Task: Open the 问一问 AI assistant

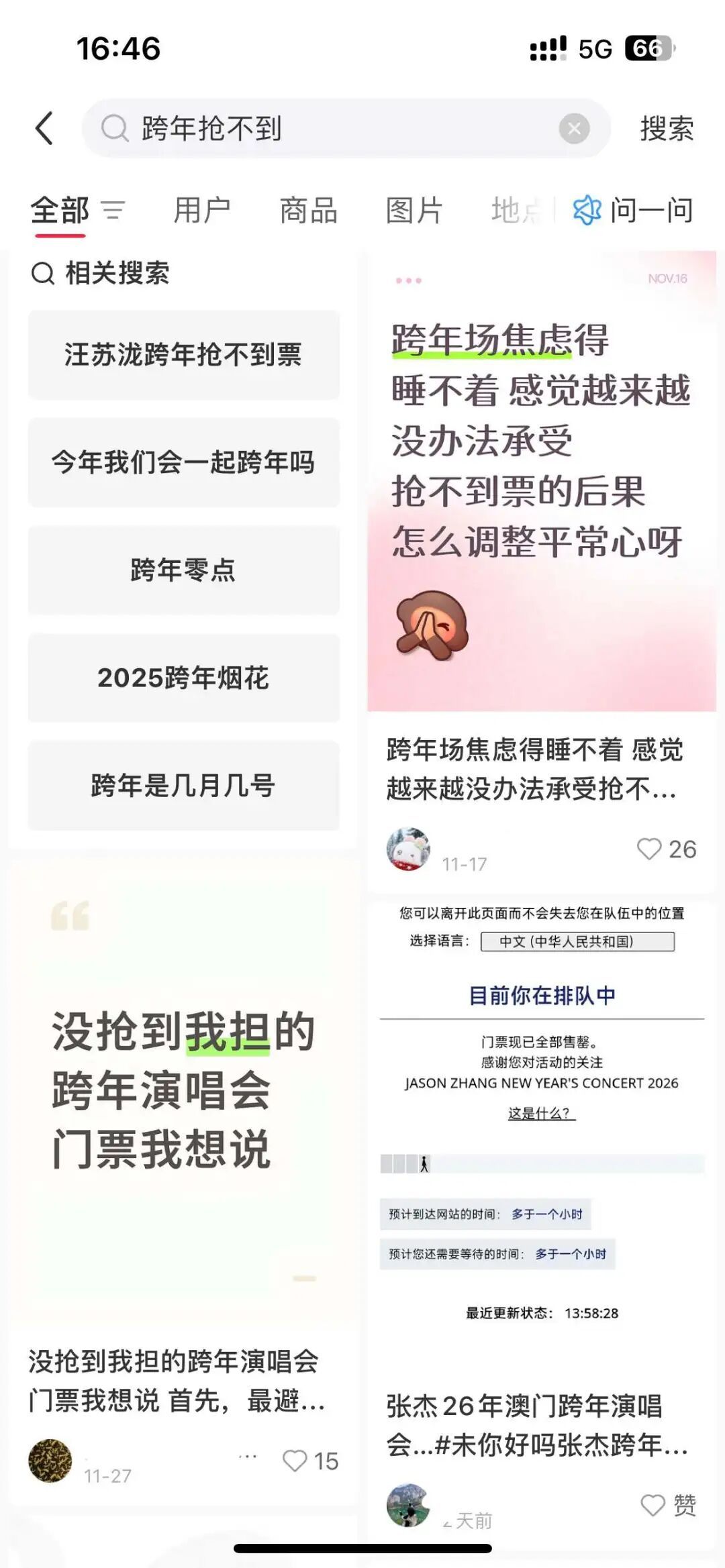Action: pos(634,211)
